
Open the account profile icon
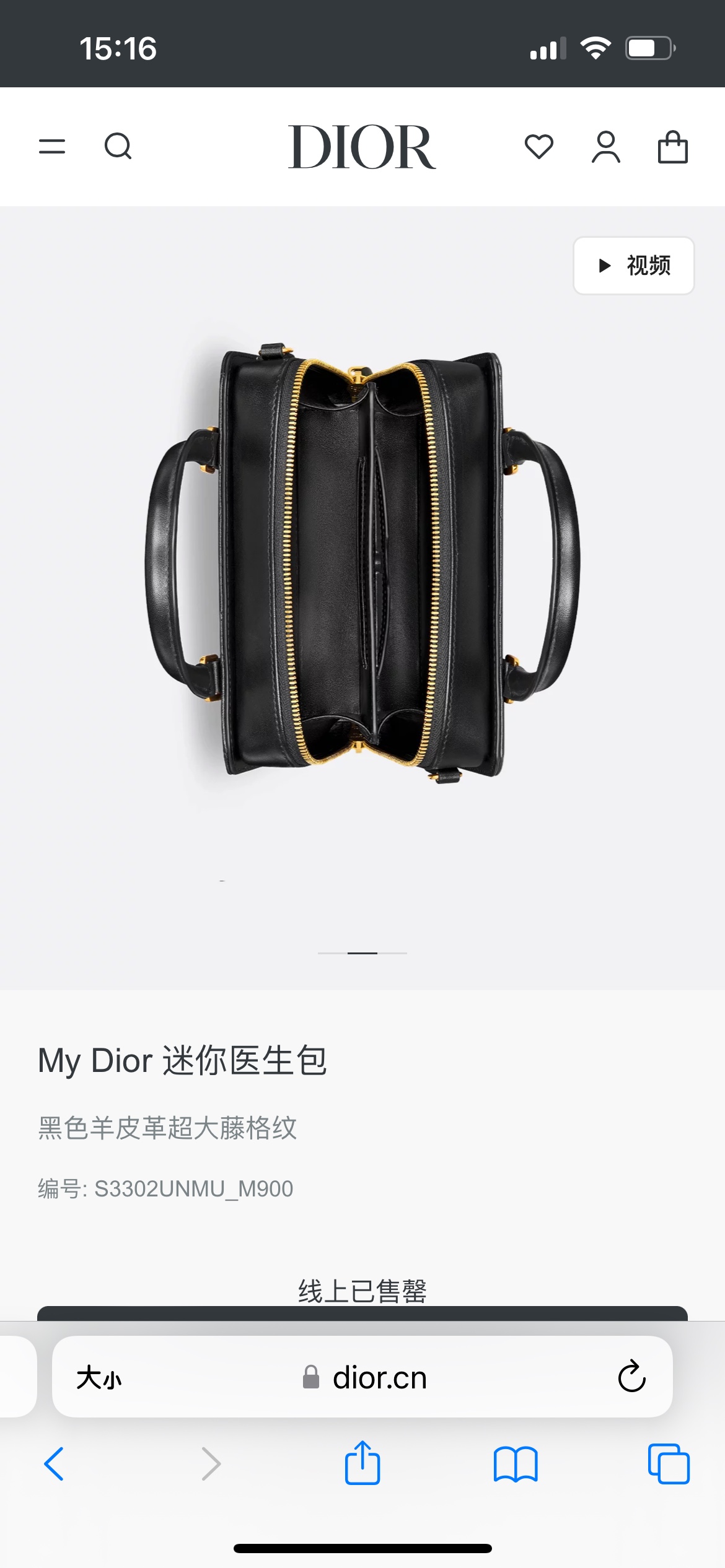point(605,147)
